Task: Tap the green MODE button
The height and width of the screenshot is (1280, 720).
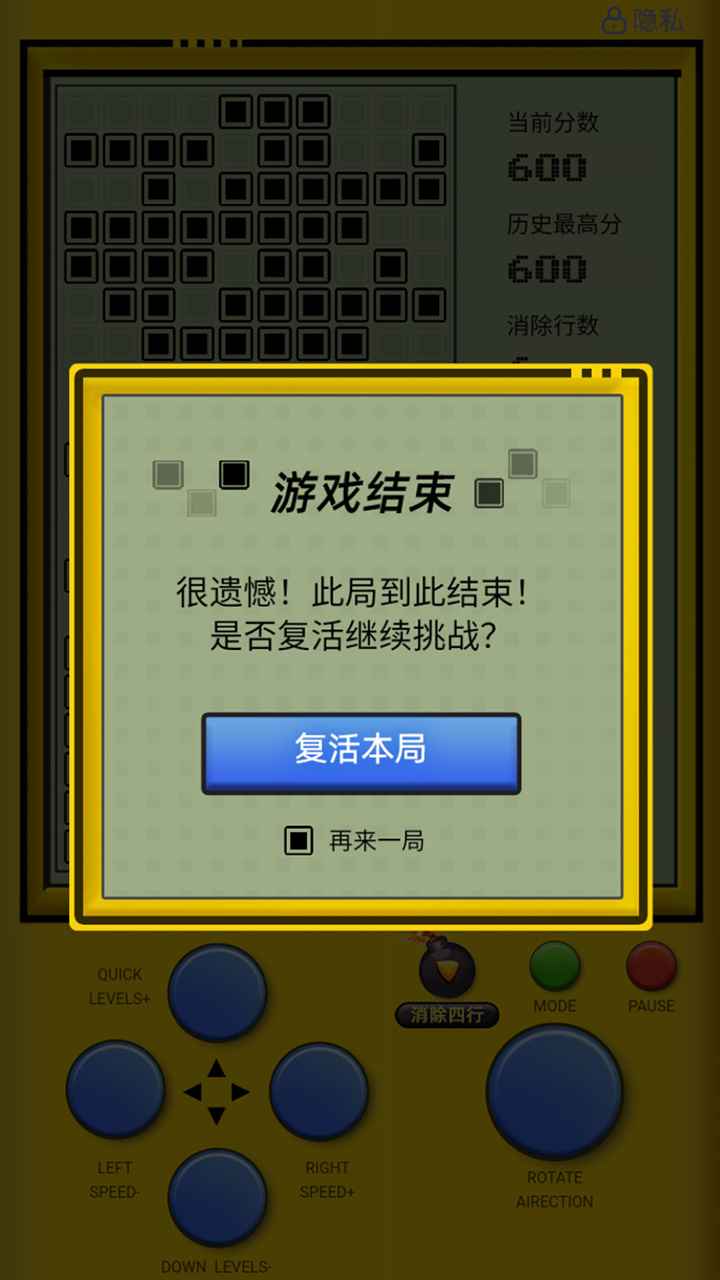Action: [555, 966]
